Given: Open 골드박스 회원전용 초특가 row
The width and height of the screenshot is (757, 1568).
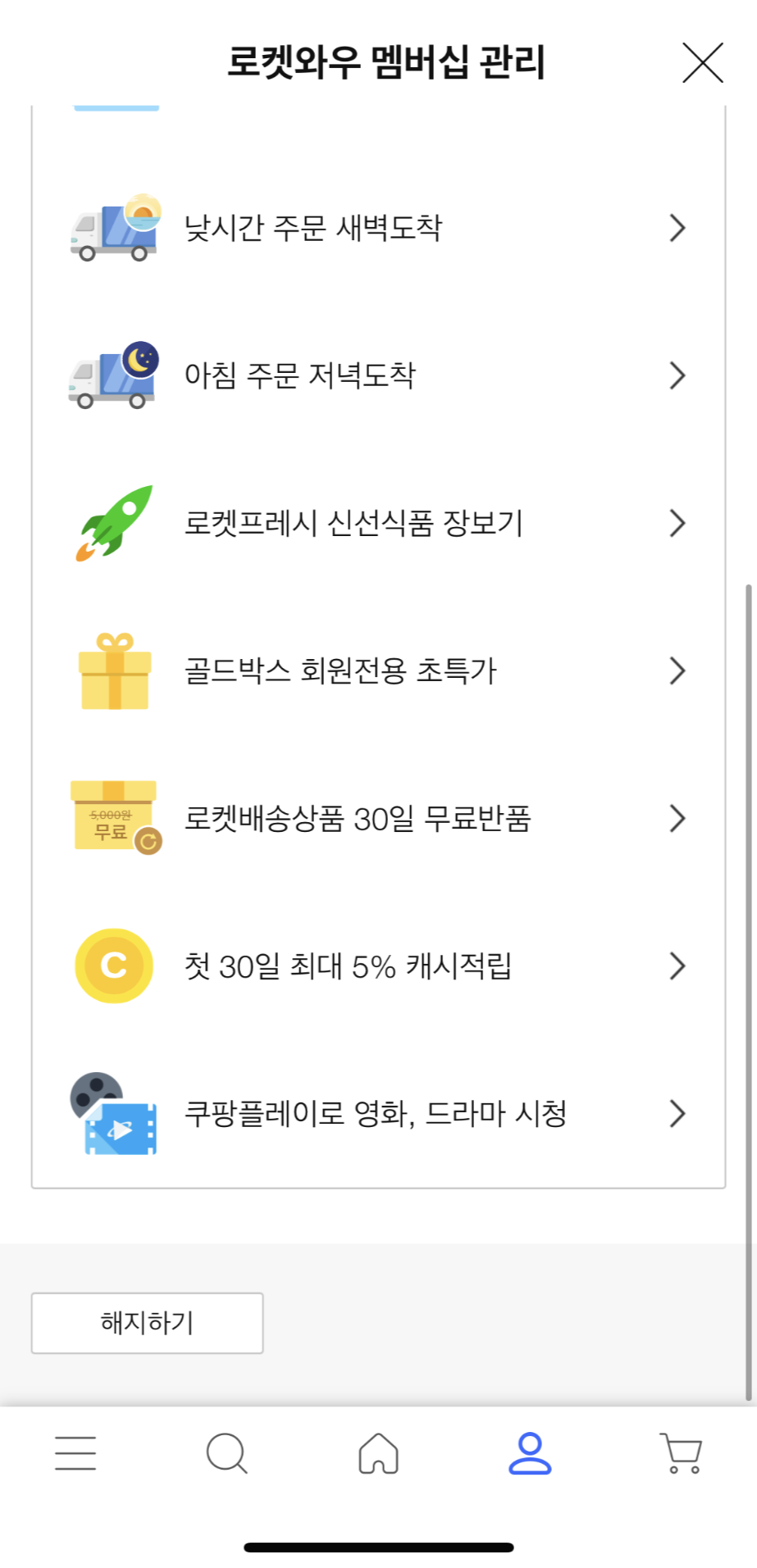Looking at the screenshot, I should click(x=378, y=670).
